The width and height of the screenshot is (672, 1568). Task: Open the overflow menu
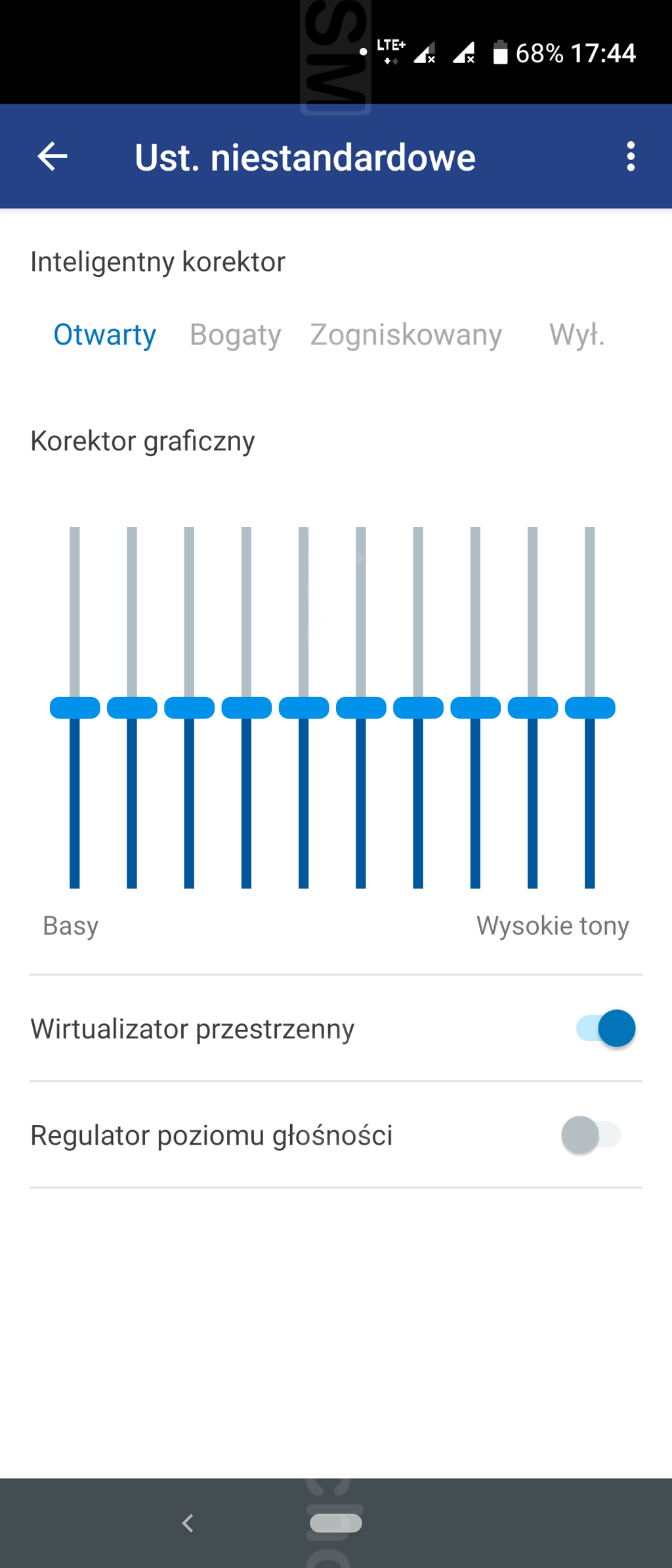point(631,157)
